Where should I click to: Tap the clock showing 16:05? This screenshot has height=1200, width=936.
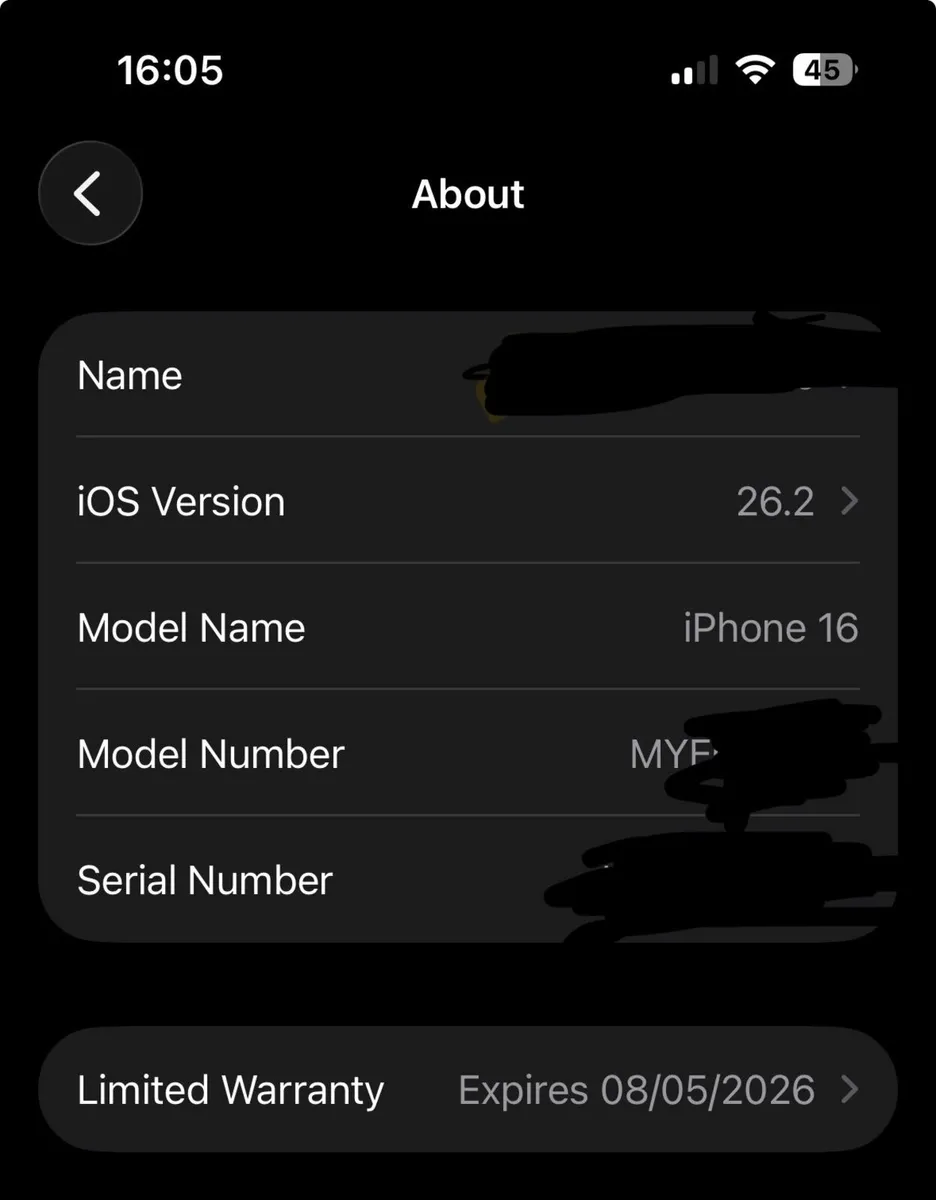[169, 69]
